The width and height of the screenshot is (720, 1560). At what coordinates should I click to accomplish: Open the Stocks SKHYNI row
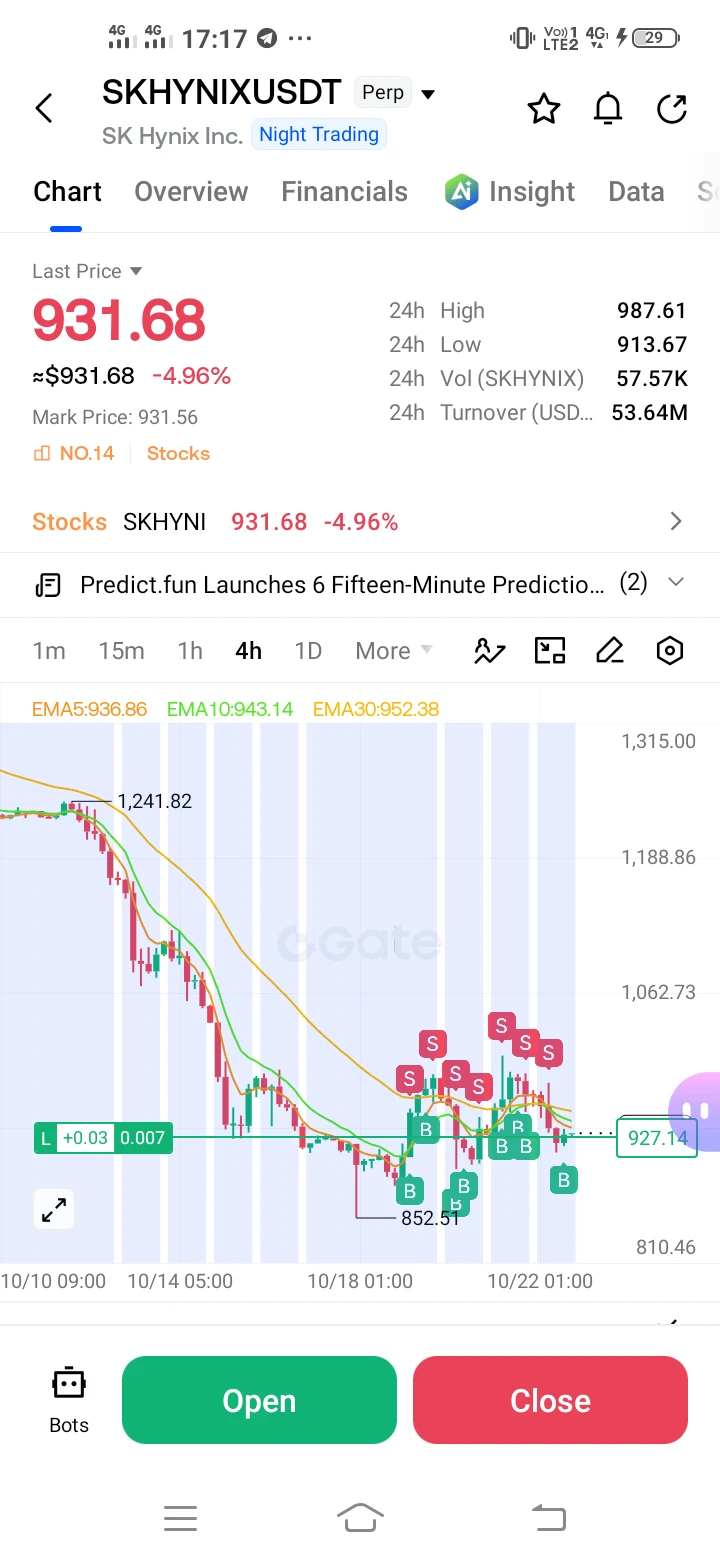click(x=360, y=522)
